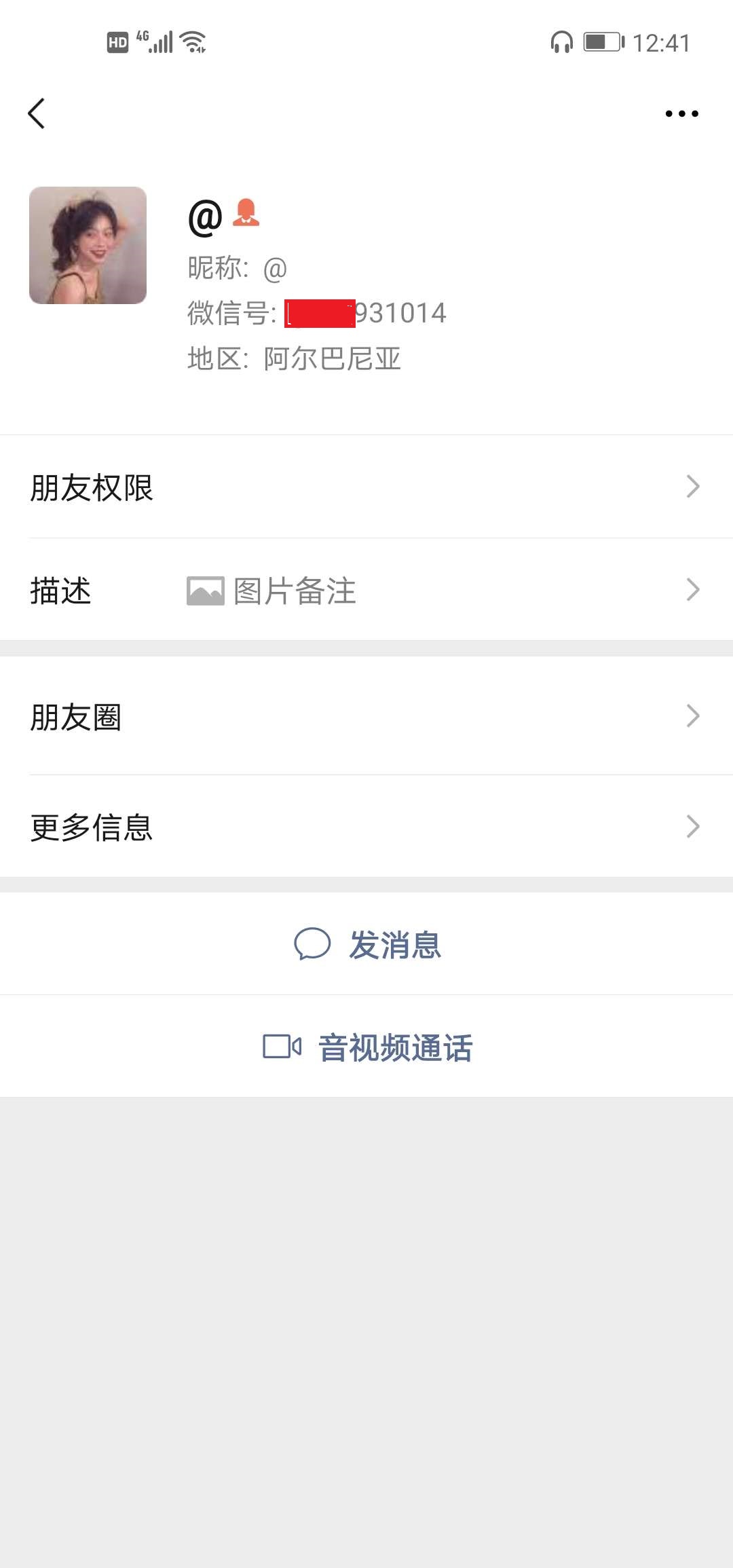Open 更多信息
Screen dimensions: 733x1568
(366, 827)
